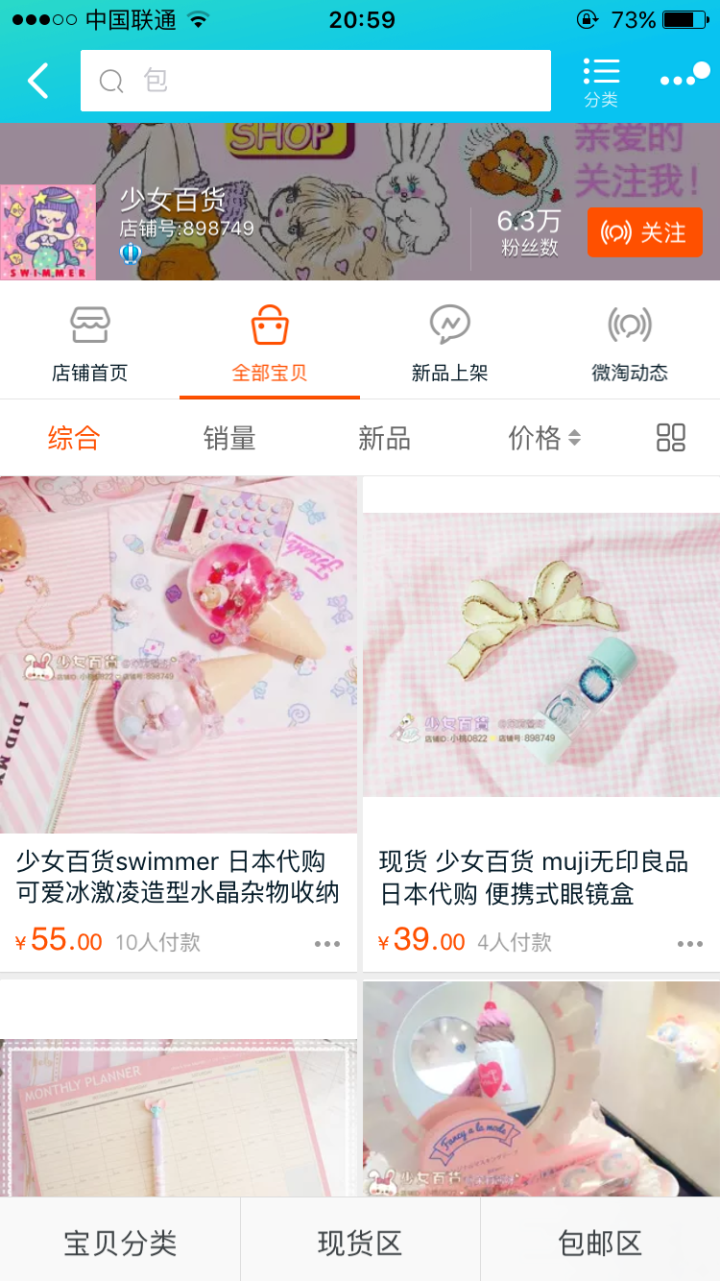The image size is (720, 1281).
Task: Sort items by 综合
Action: [x=74, y=438]
